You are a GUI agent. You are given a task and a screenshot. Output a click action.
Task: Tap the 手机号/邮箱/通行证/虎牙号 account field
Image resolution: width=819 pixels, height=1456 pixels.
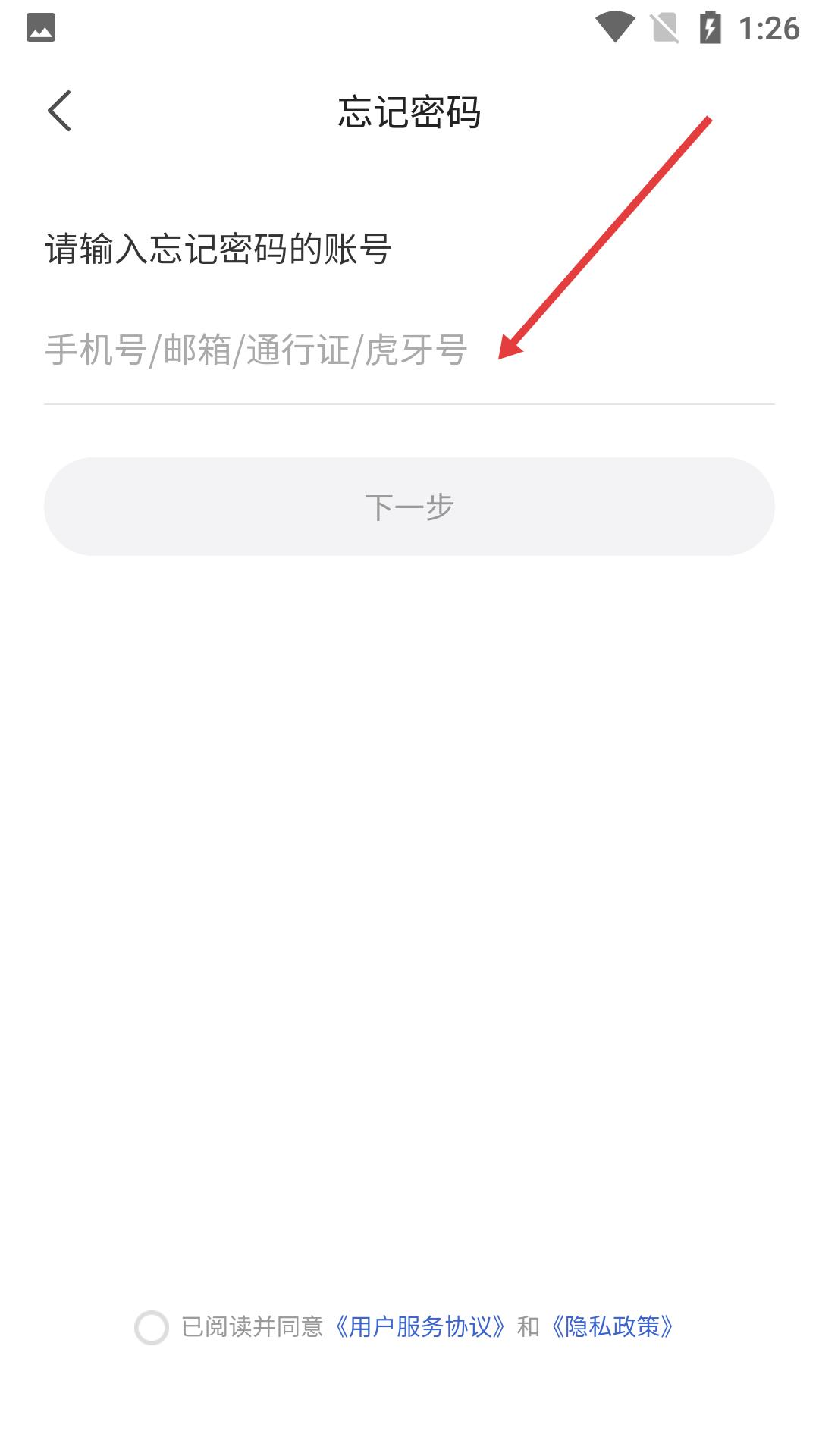409,350
